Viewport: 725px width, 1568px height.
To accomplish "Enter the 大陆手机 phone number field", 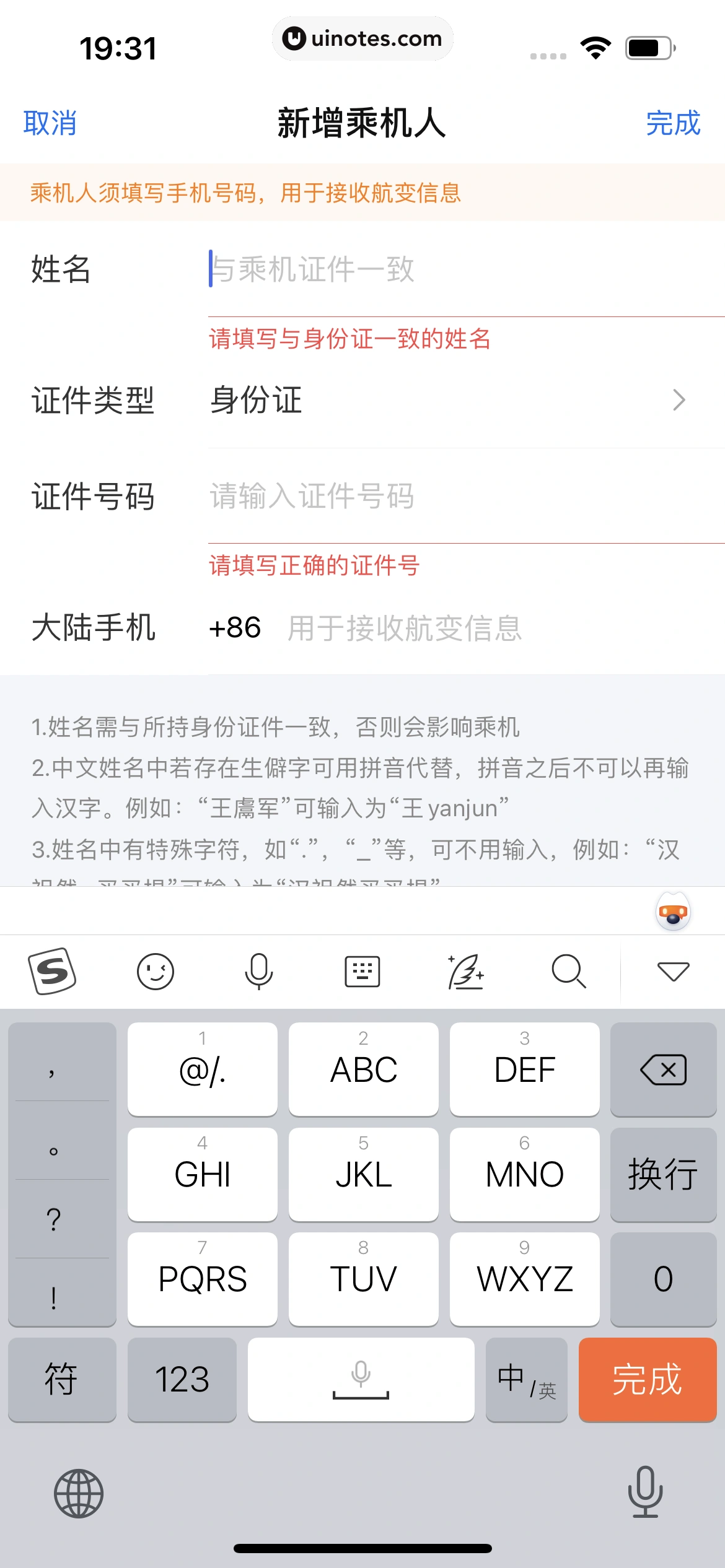I will pyautogui.click(x=496, y=628).
